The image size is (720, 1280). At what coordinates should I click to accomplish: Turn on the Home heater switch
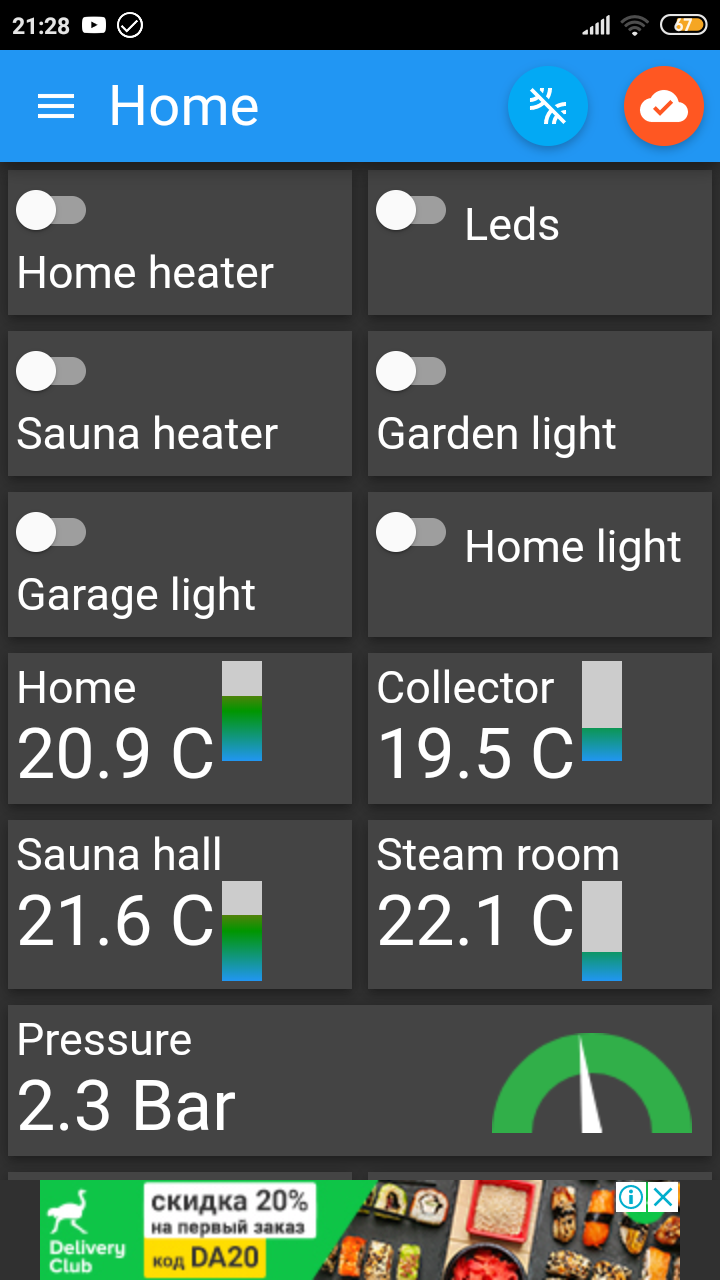[x=51, y=211]
